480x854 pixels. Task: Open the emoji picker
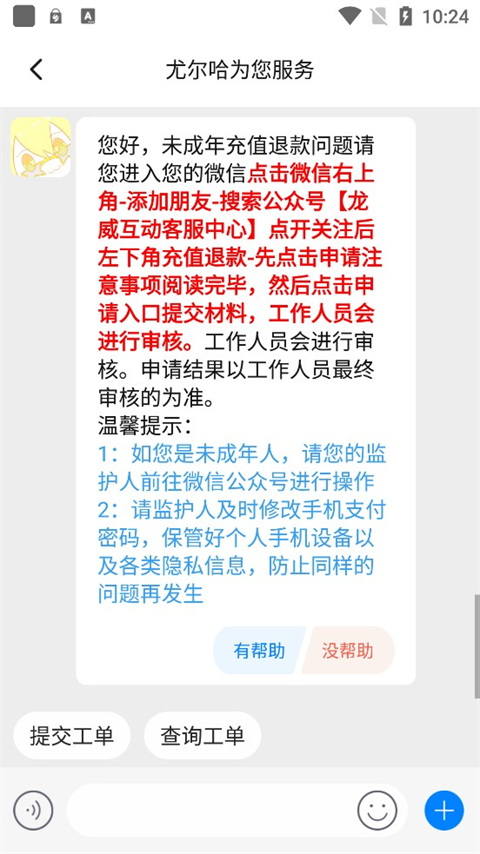coord(377,810)
